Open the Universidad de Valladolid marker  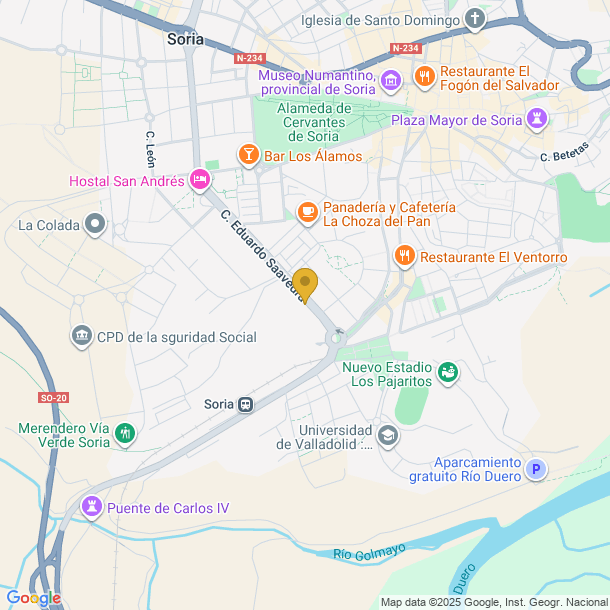[388, 435]
